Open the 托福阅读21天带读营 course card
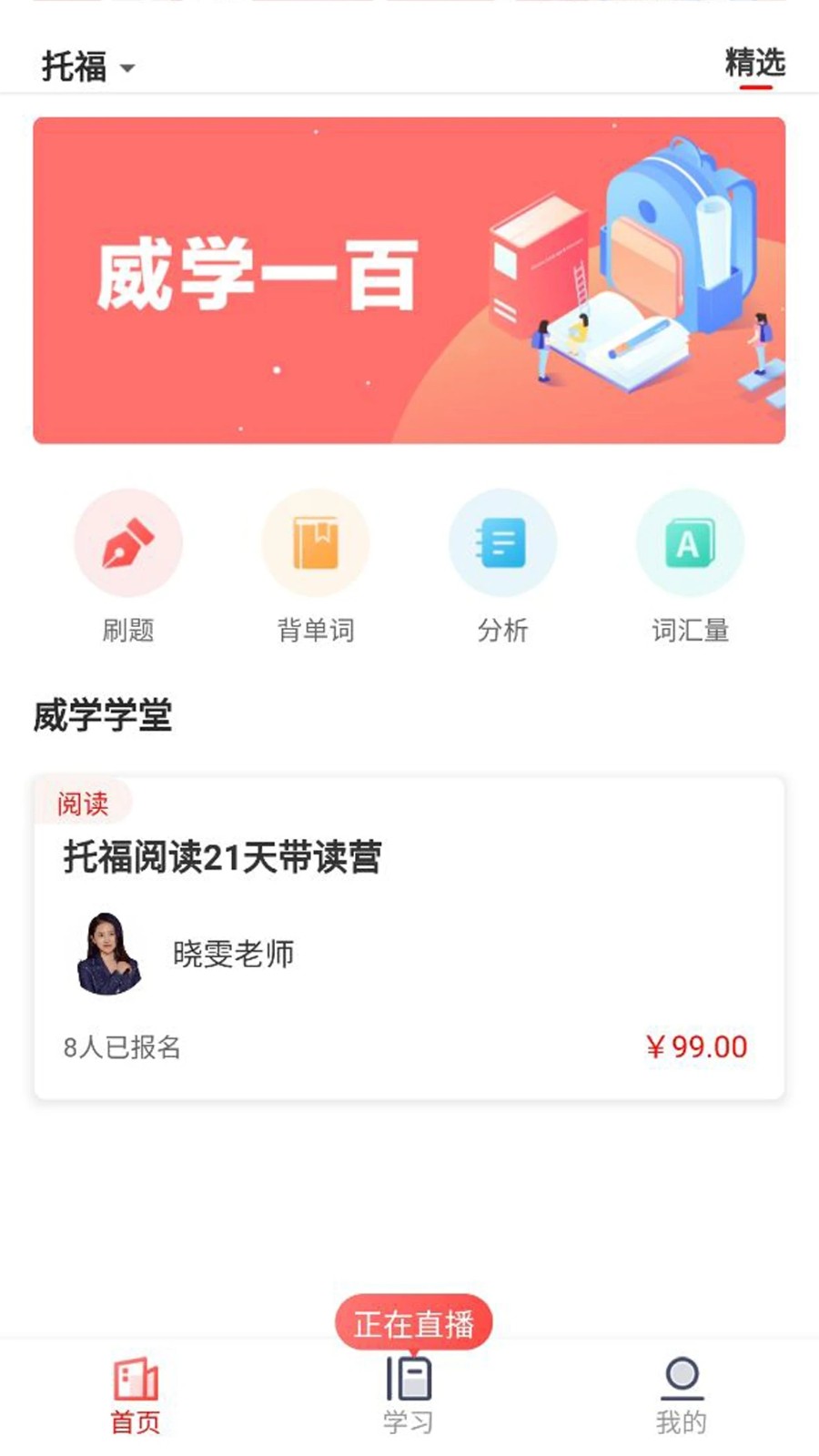 pos(409,937)
